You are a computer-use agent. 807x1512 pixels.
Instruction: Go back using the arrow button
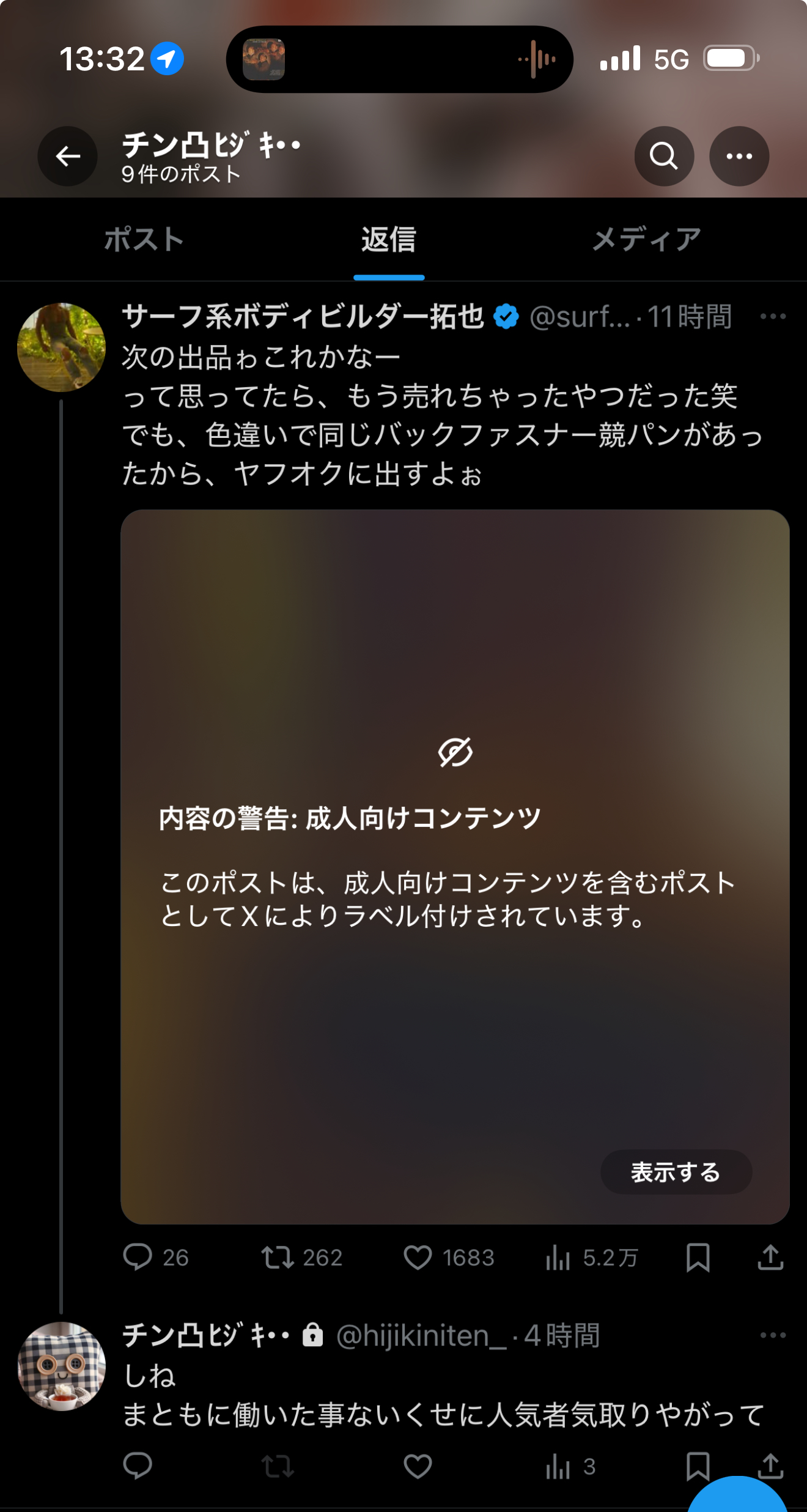pyautogui.click(x=67, y=157)
